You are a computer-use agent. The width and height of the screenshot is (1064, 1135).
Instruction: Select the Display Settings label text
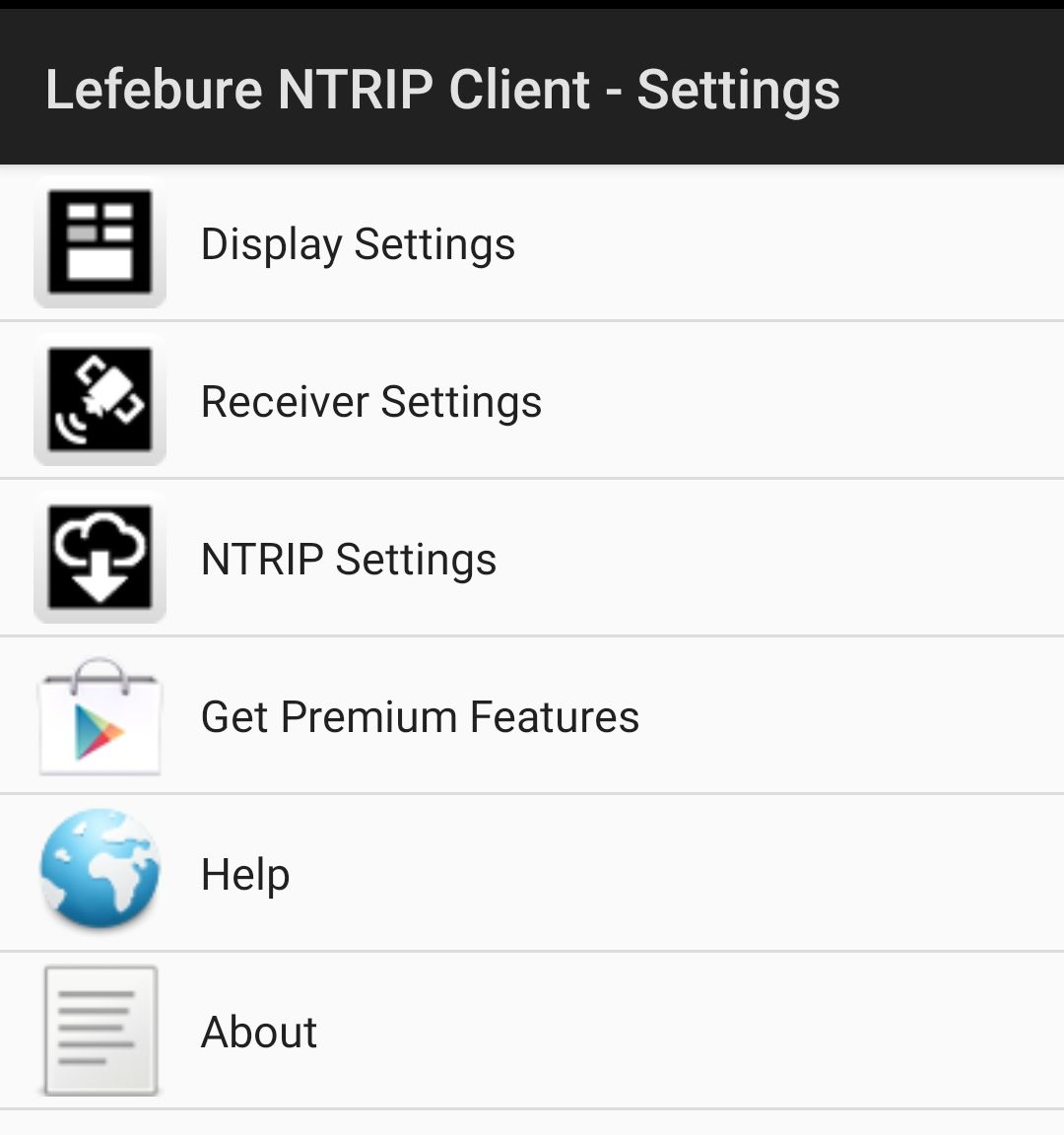358,243
